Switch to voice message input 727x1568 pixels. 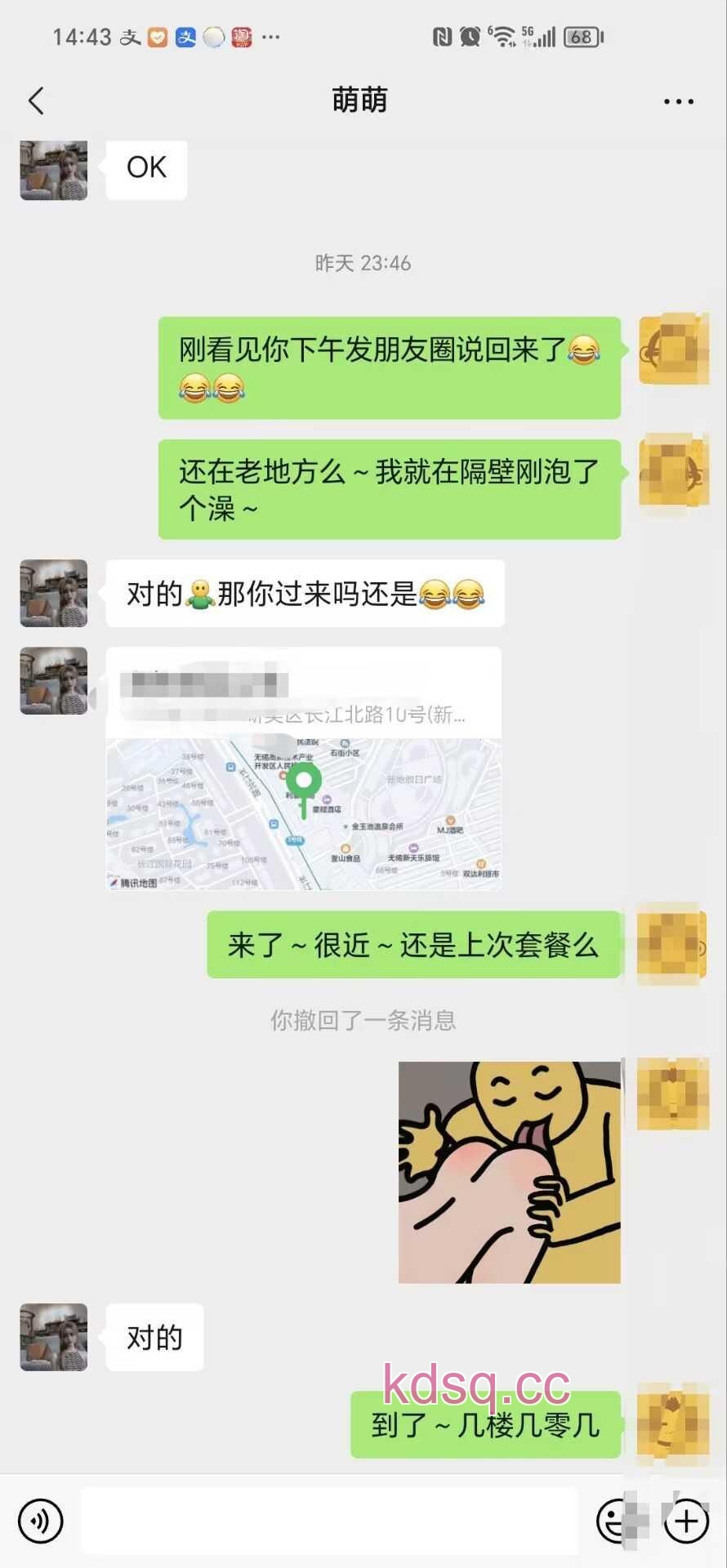click(40, 1521)
